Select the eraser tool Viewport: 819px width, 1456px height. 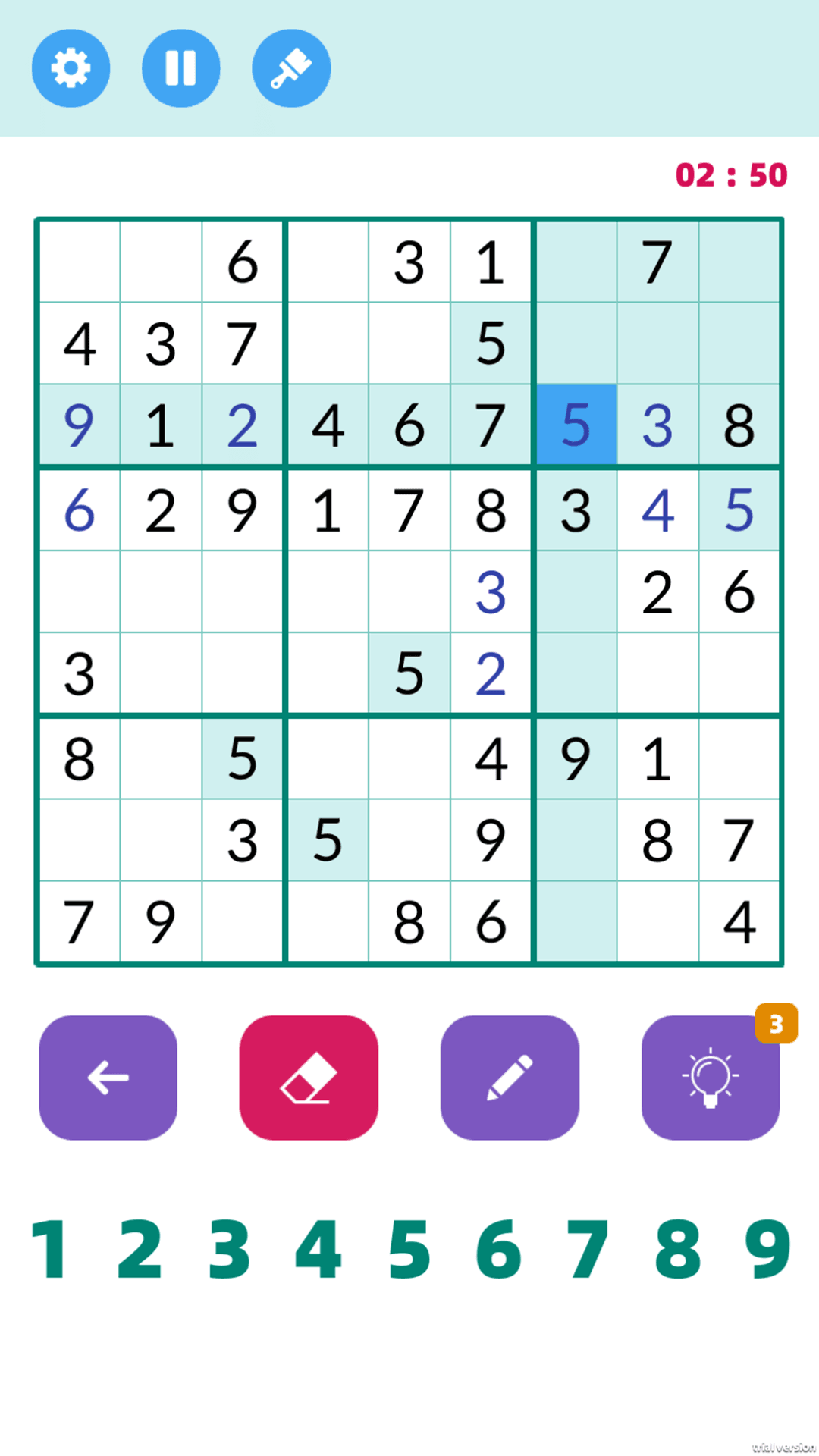pos(309,1078)
